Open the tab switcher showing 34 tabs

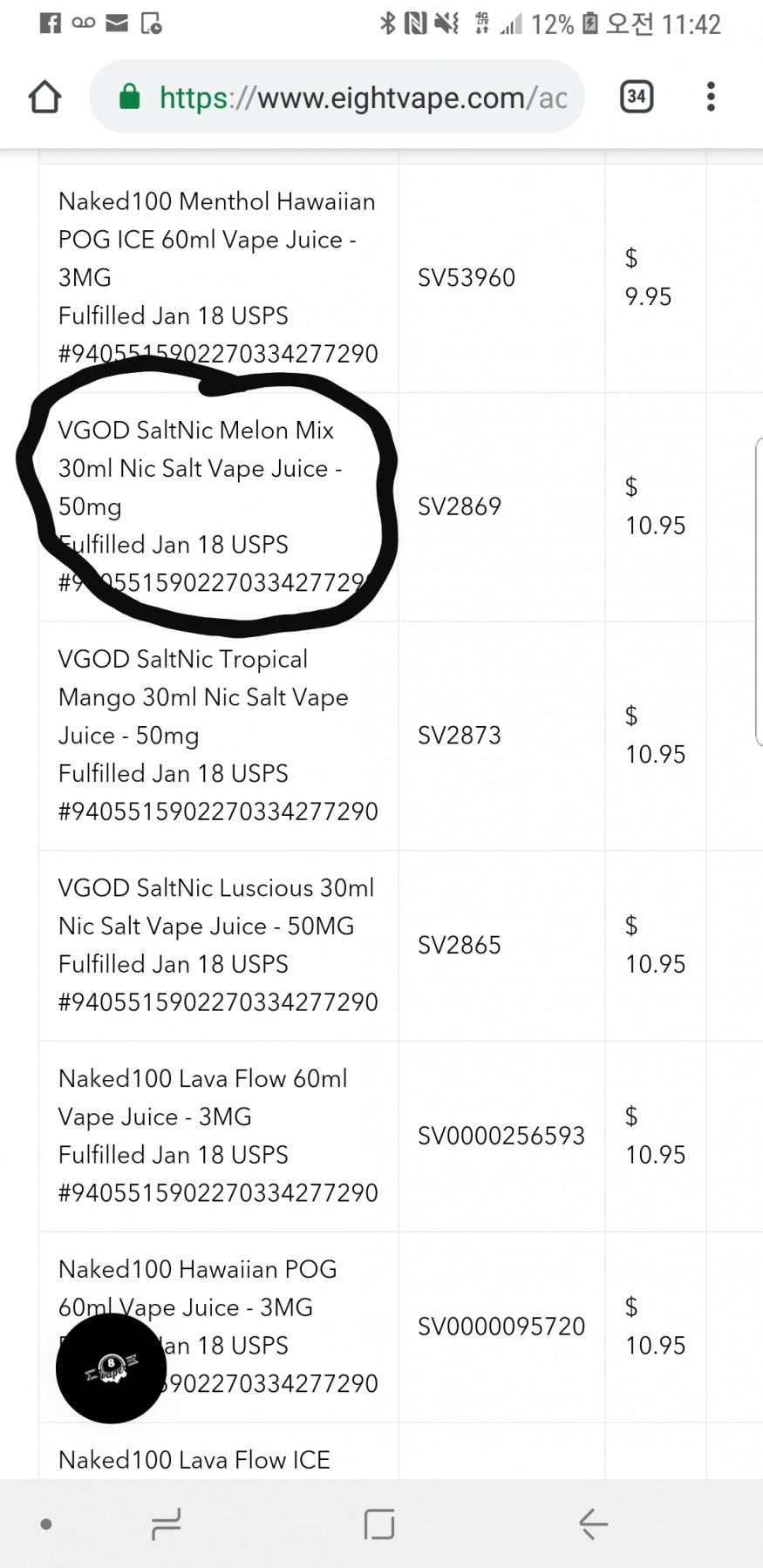(x=637, y=97)
